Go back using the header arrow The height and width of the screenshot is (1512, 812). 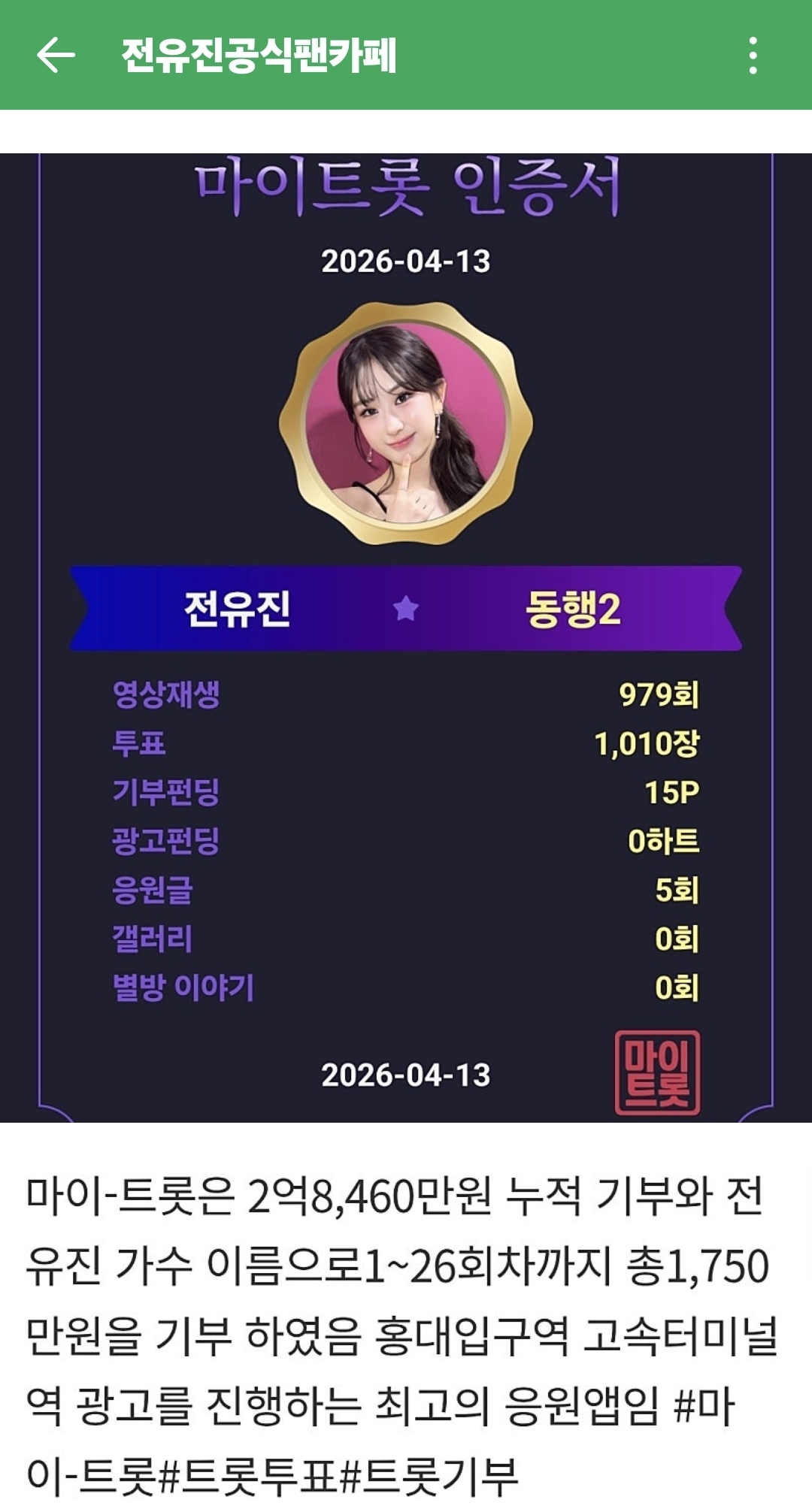click(56, 56)
